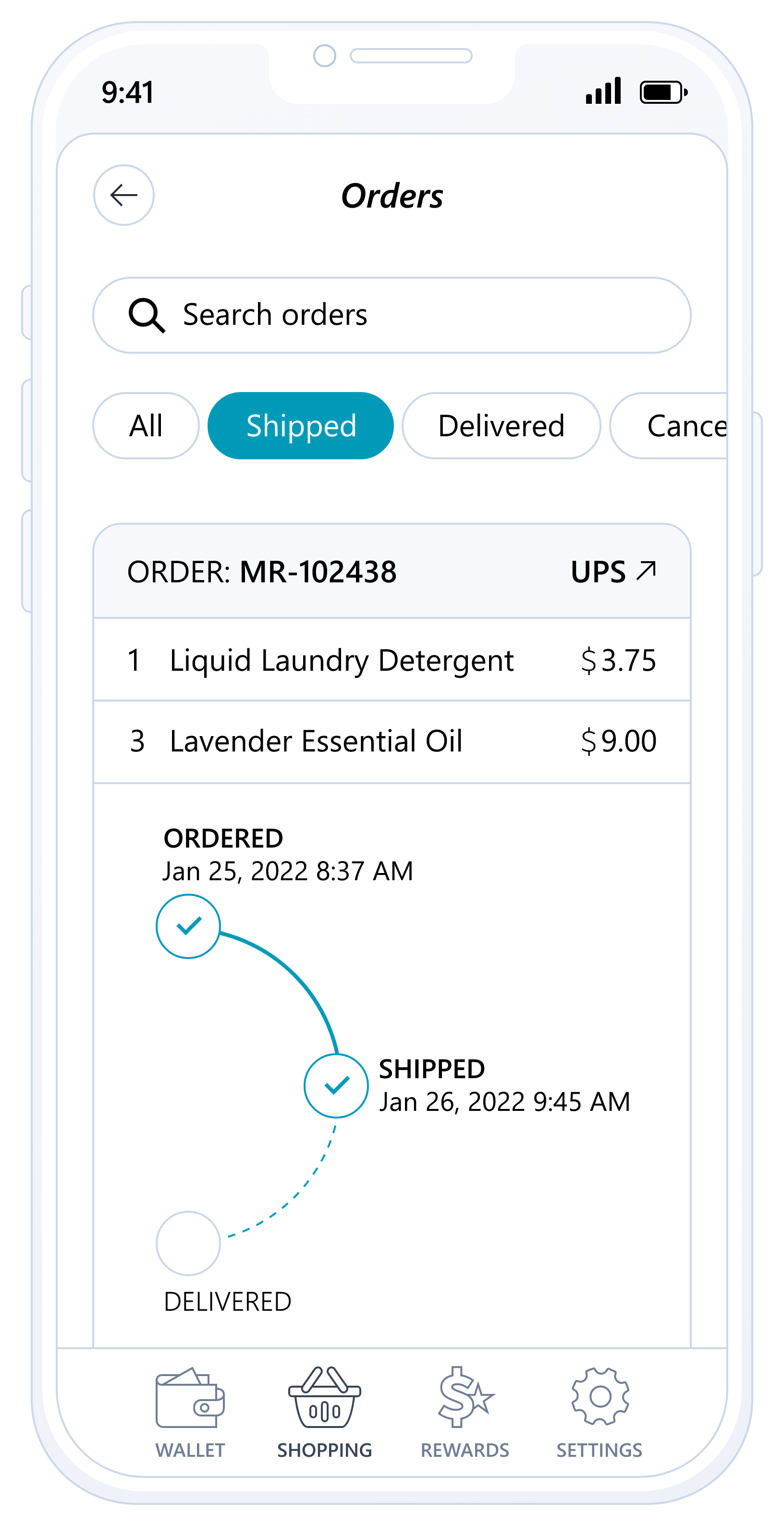This screenshot has height=1526, width=784.
Task: Filter orders by Delivered
Action: click(501, 426)
